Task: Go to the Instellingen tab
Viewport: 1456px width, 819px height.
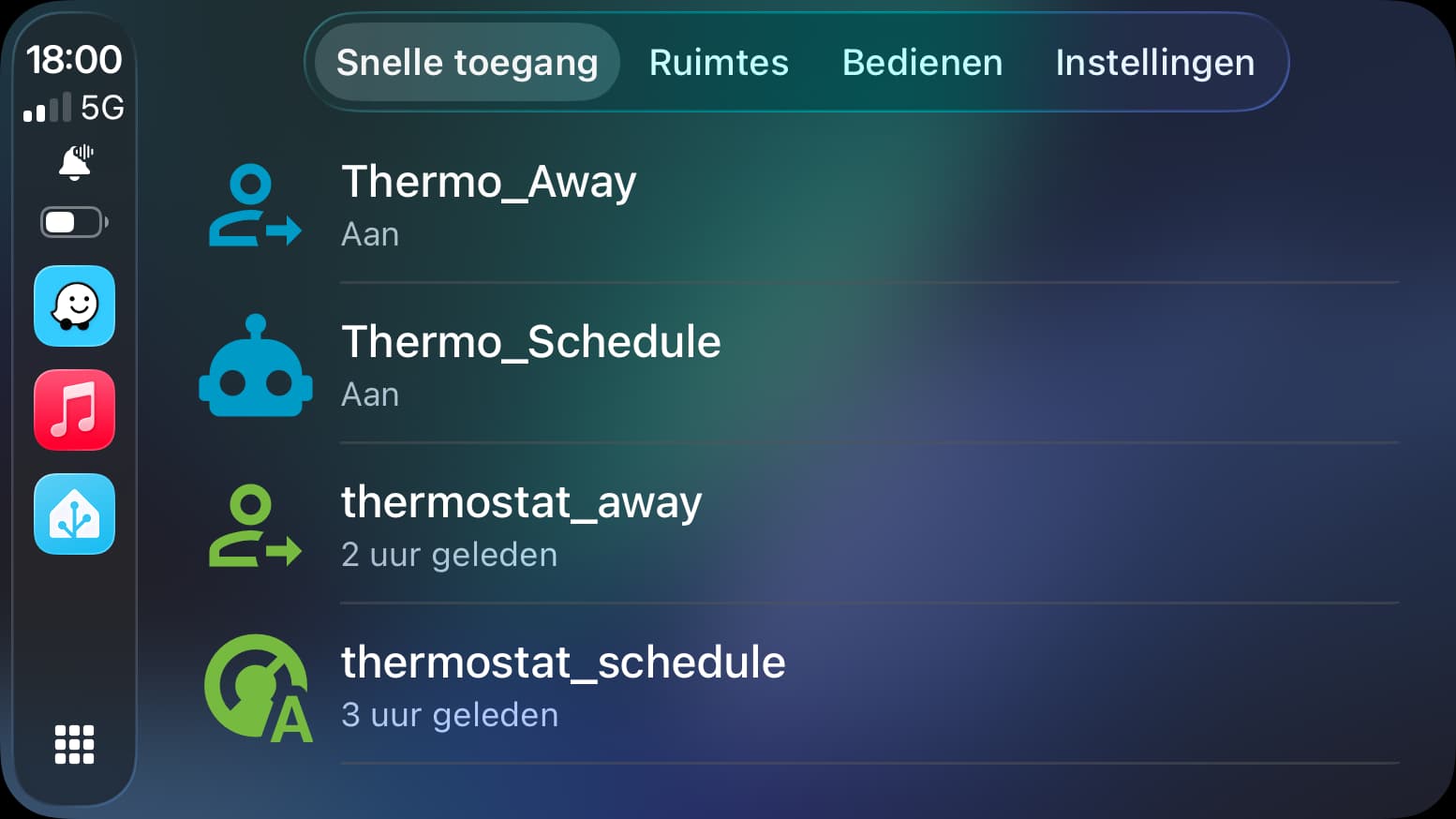Action: pyautogui.click(x=1154, y=63)
